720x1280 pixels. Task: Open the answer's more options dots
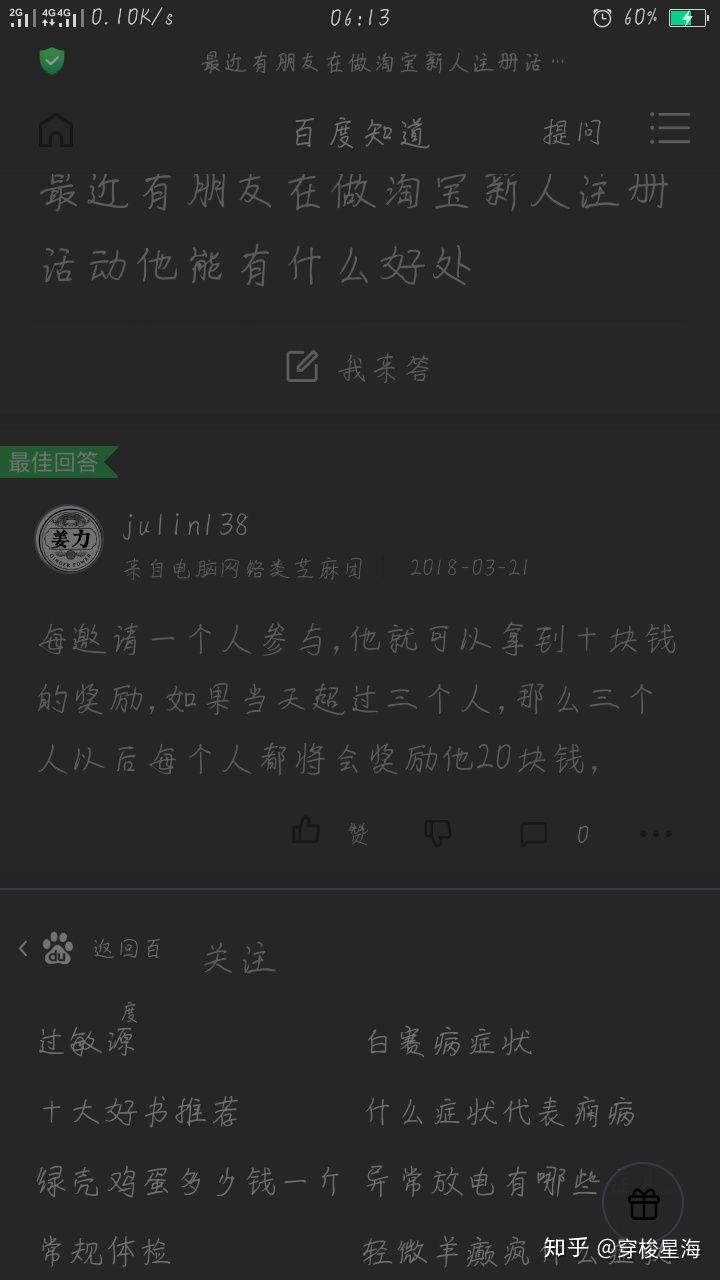click(656, 833)
